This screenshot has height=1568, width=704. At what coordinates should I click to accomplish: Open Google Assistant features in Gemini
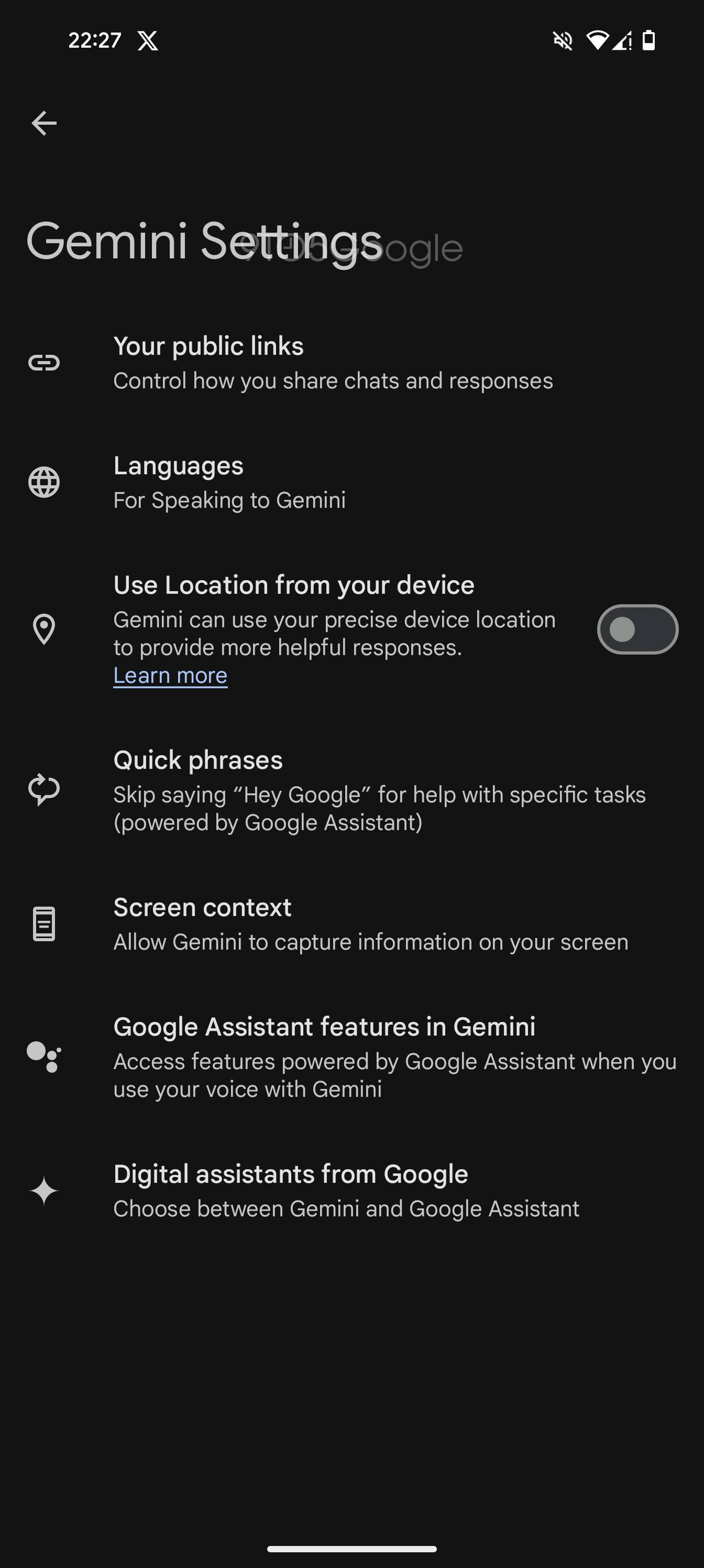[394, 1057]
